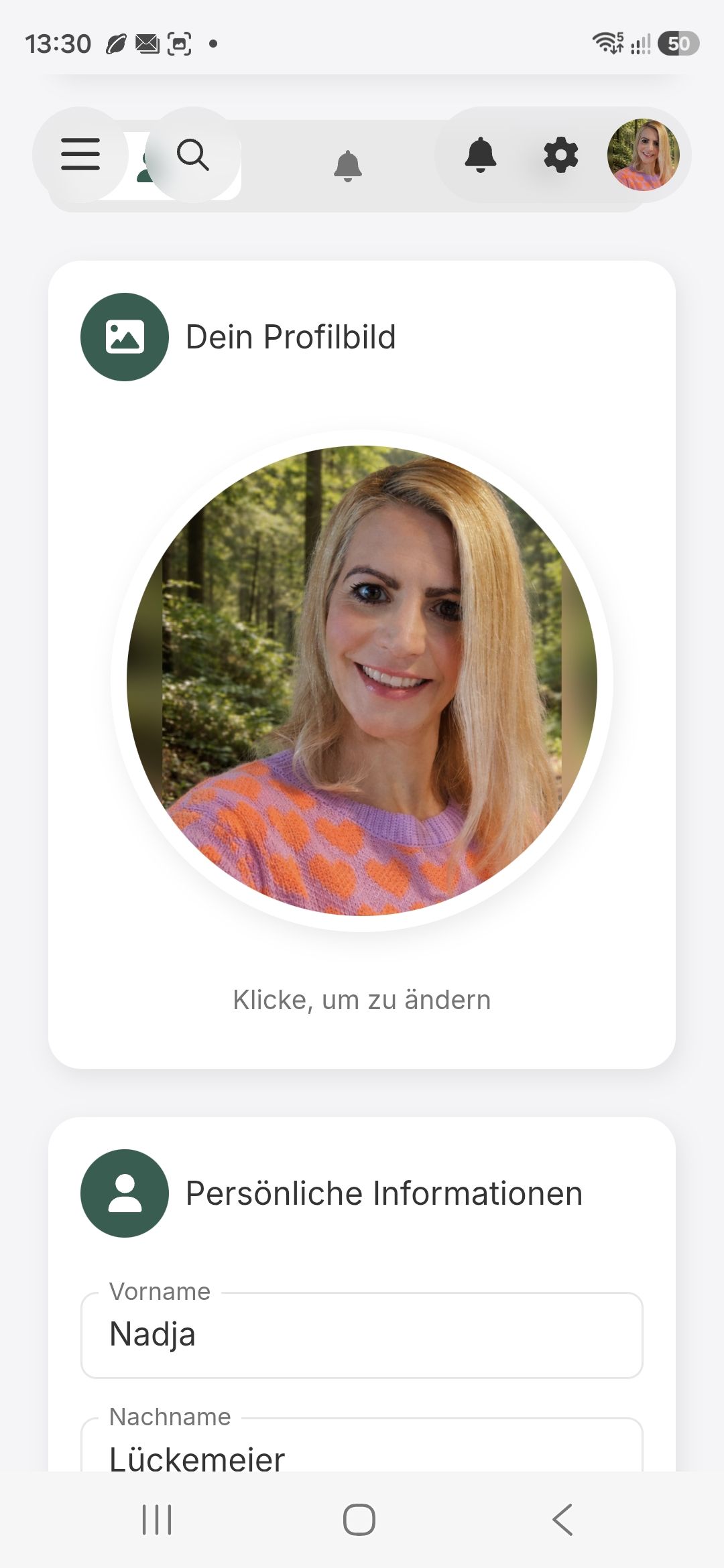Click the grey bell icon in the header
Screen dimensions: 724x1568
tap(349, 165)
